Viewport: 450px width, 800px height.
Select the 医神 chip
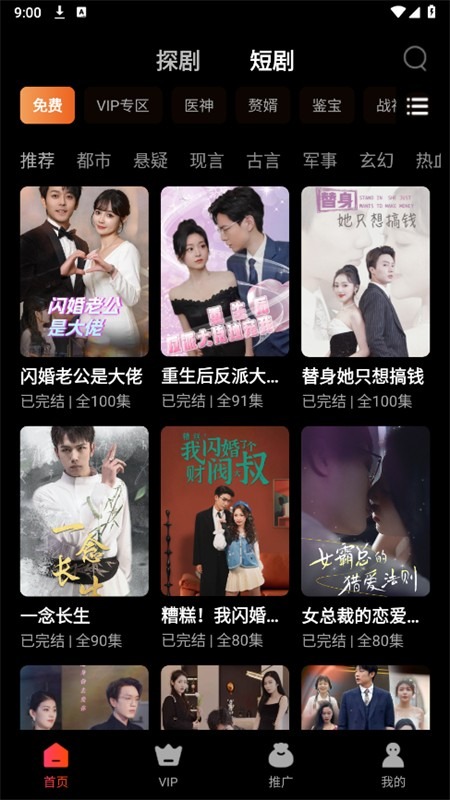[x=199, y=106]
